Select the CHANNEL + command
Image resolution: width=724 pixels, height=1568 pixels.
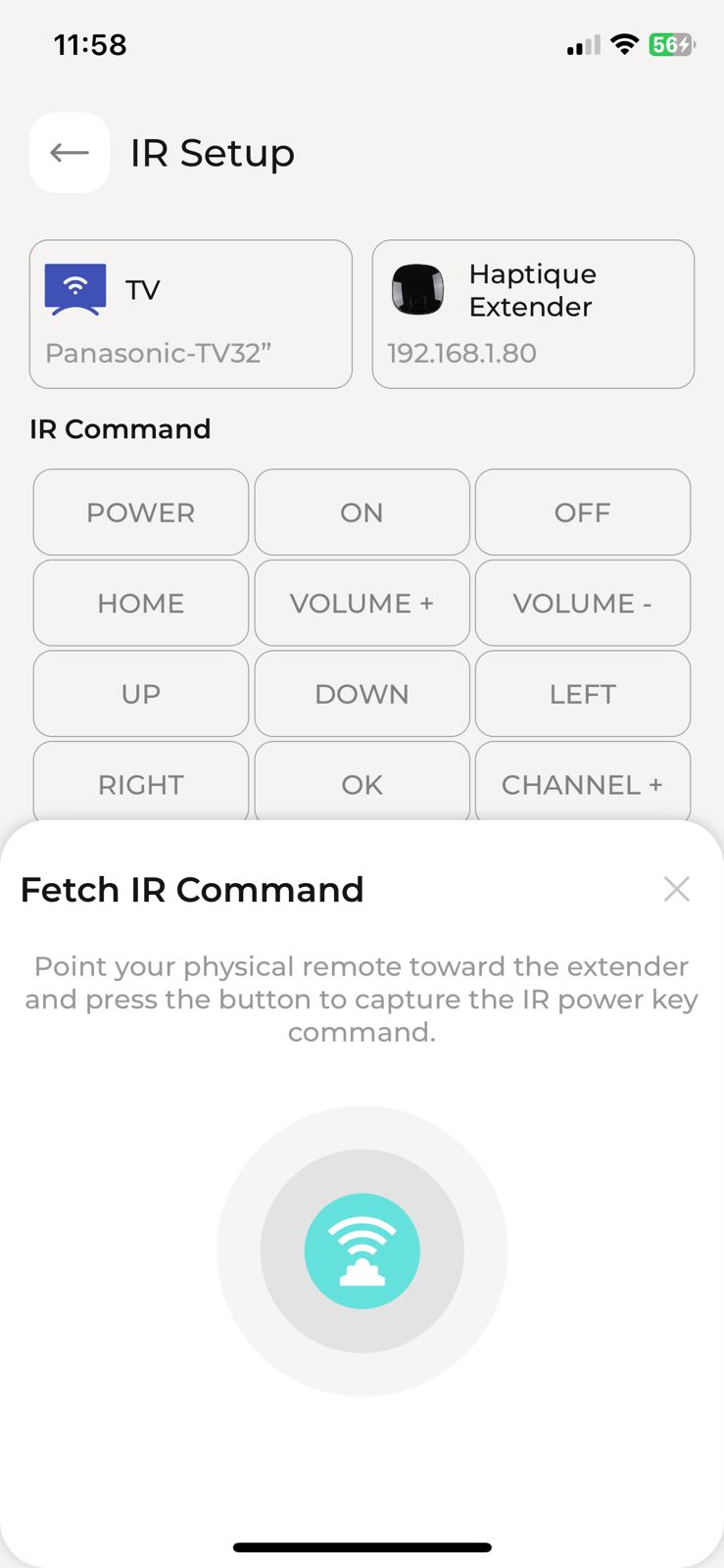[583, 783]
